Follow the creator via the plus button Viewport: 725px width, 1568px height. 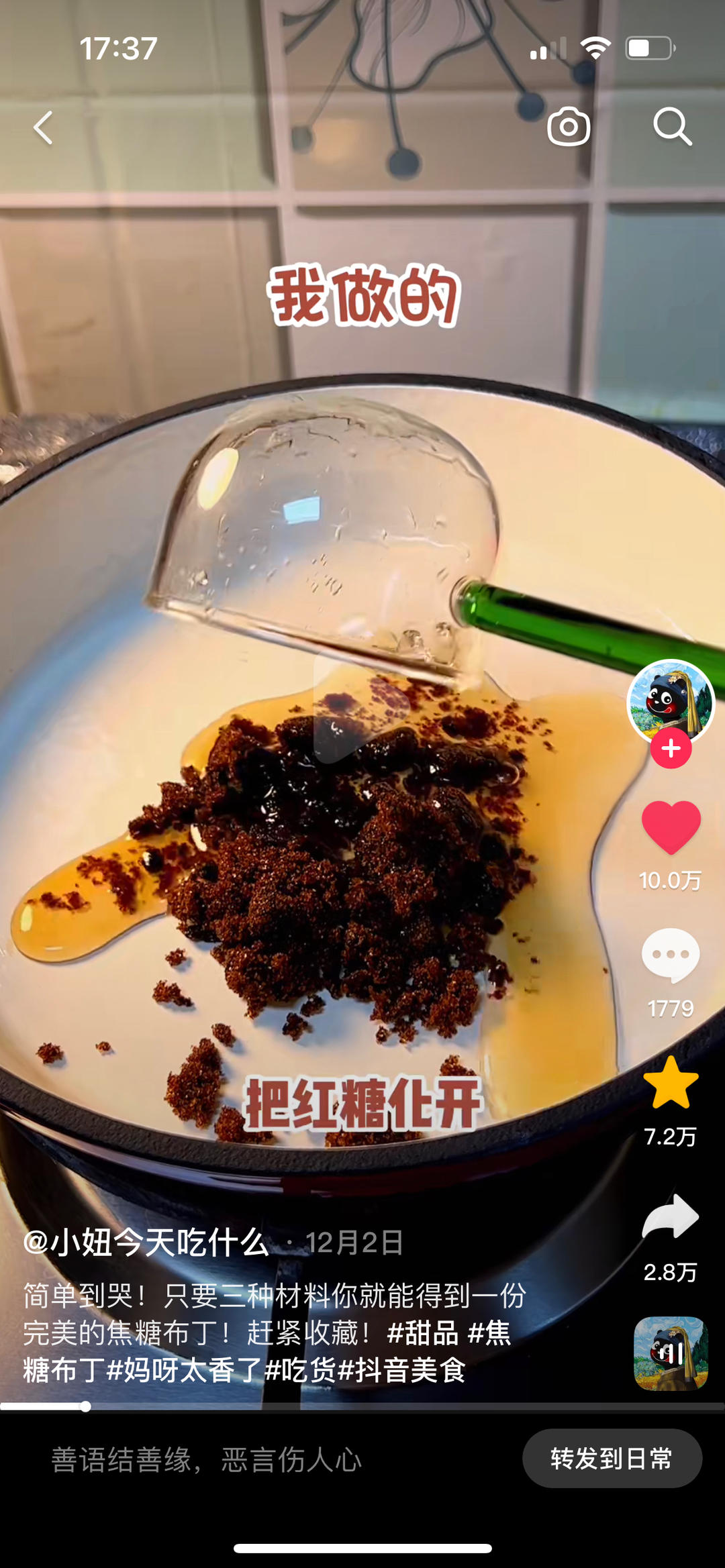tap(671, 747)
